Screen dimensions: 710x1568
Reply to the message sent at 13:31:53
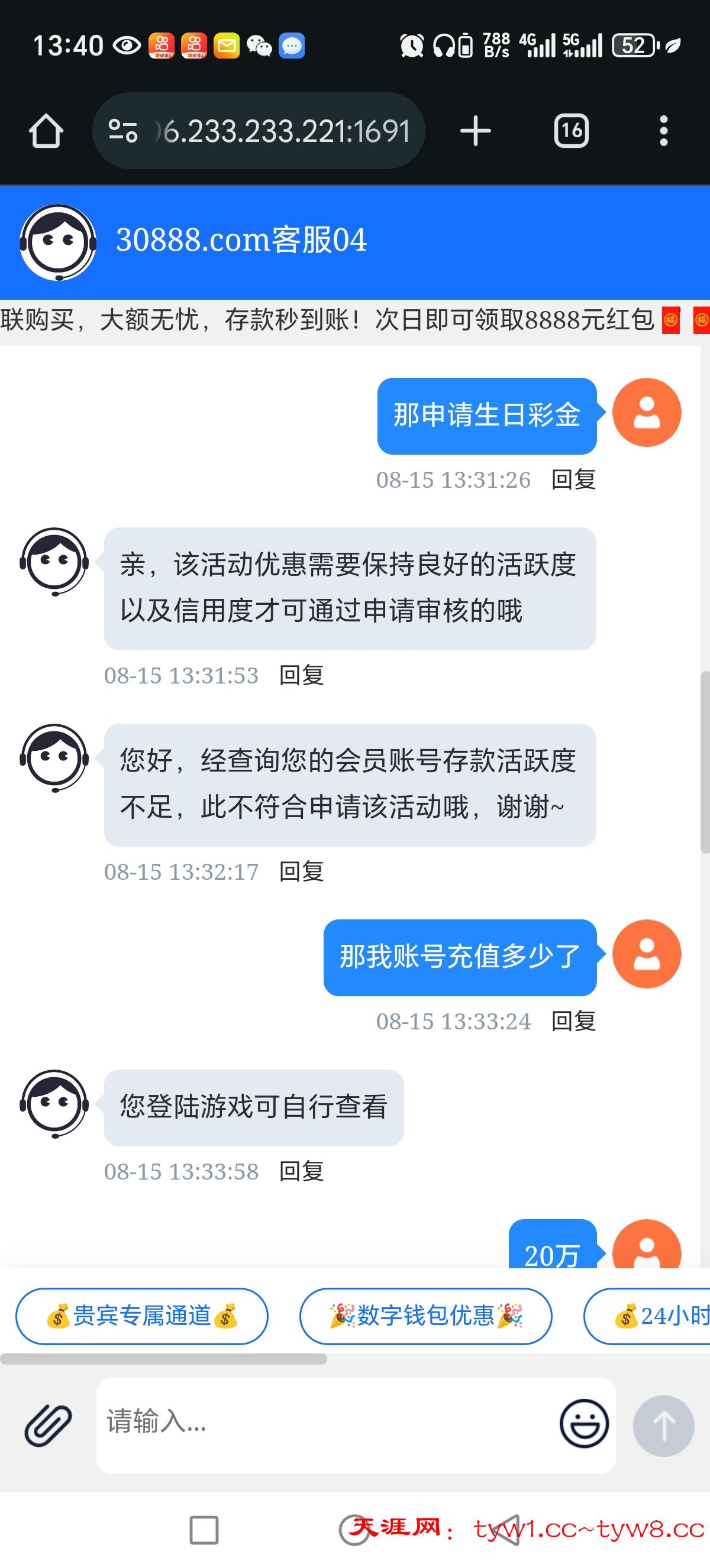point(301,675)
